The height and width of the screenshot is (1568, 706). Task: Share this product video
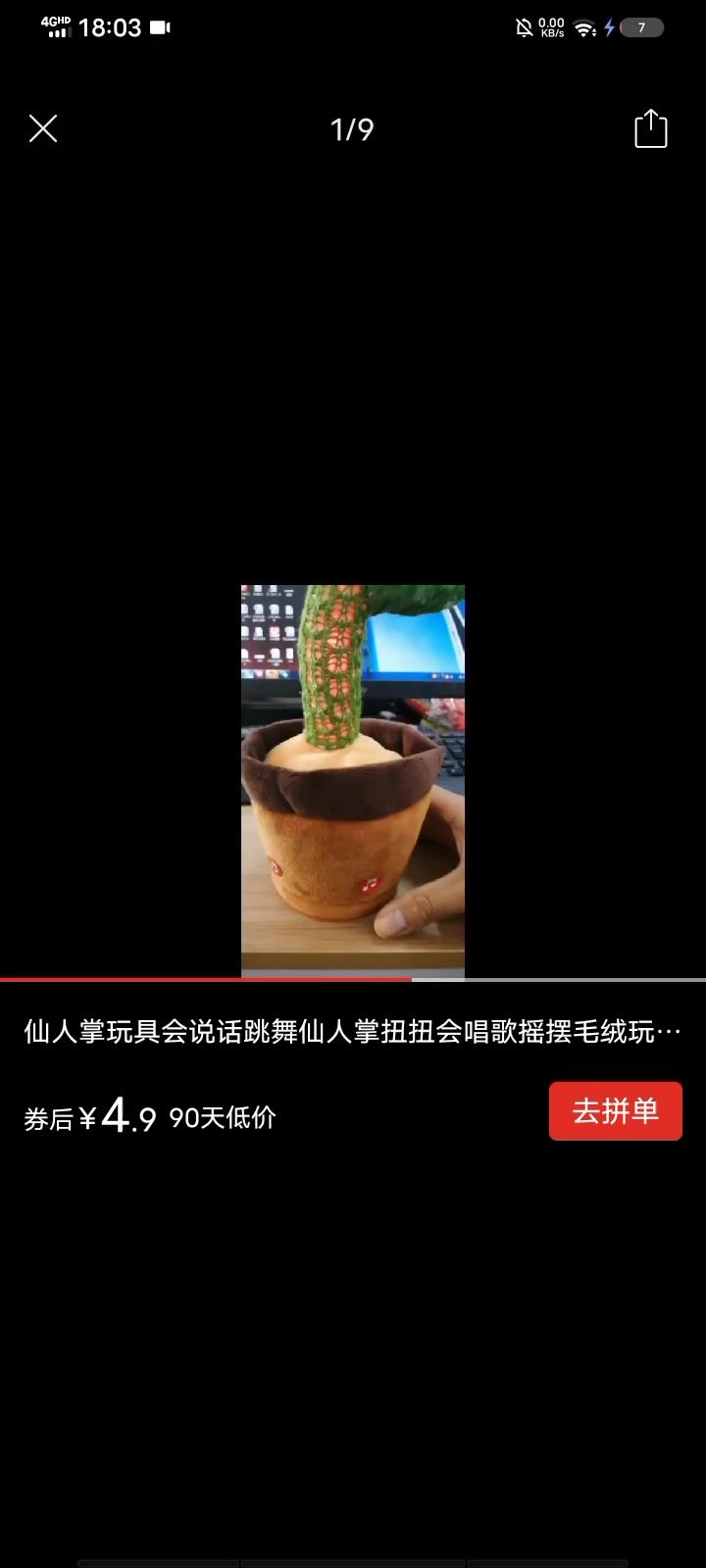(x=650, y=128)
